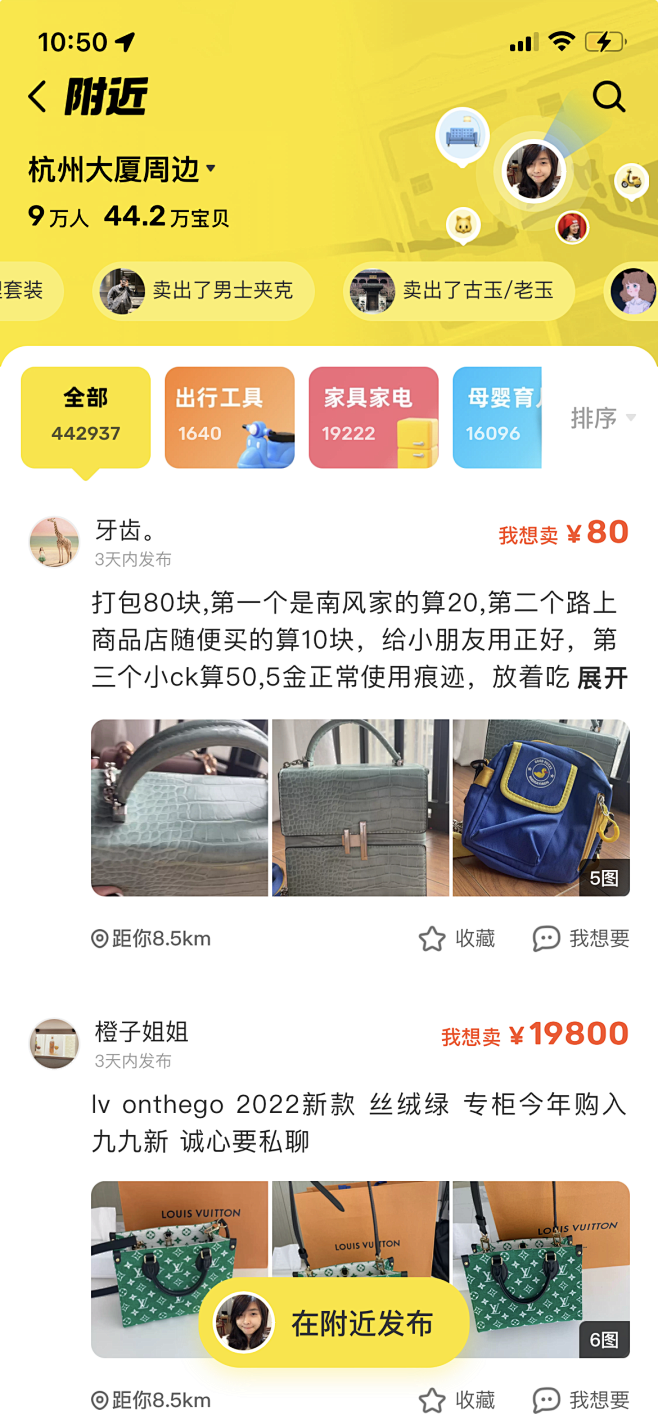Open the blue backpack photo with 5图

541,807
